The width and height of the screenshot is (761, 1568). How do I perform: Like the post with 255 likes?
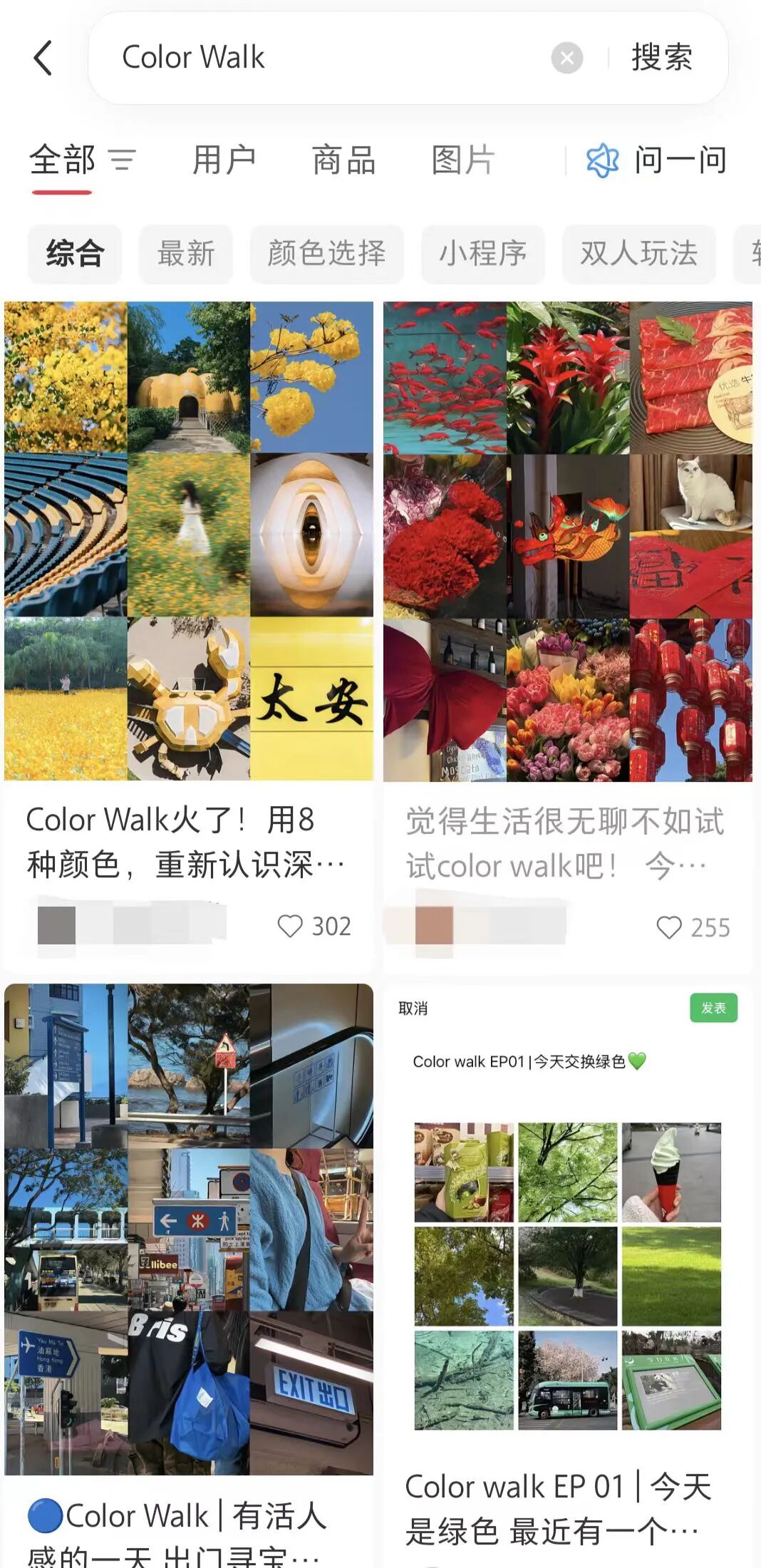pos(669,927)
